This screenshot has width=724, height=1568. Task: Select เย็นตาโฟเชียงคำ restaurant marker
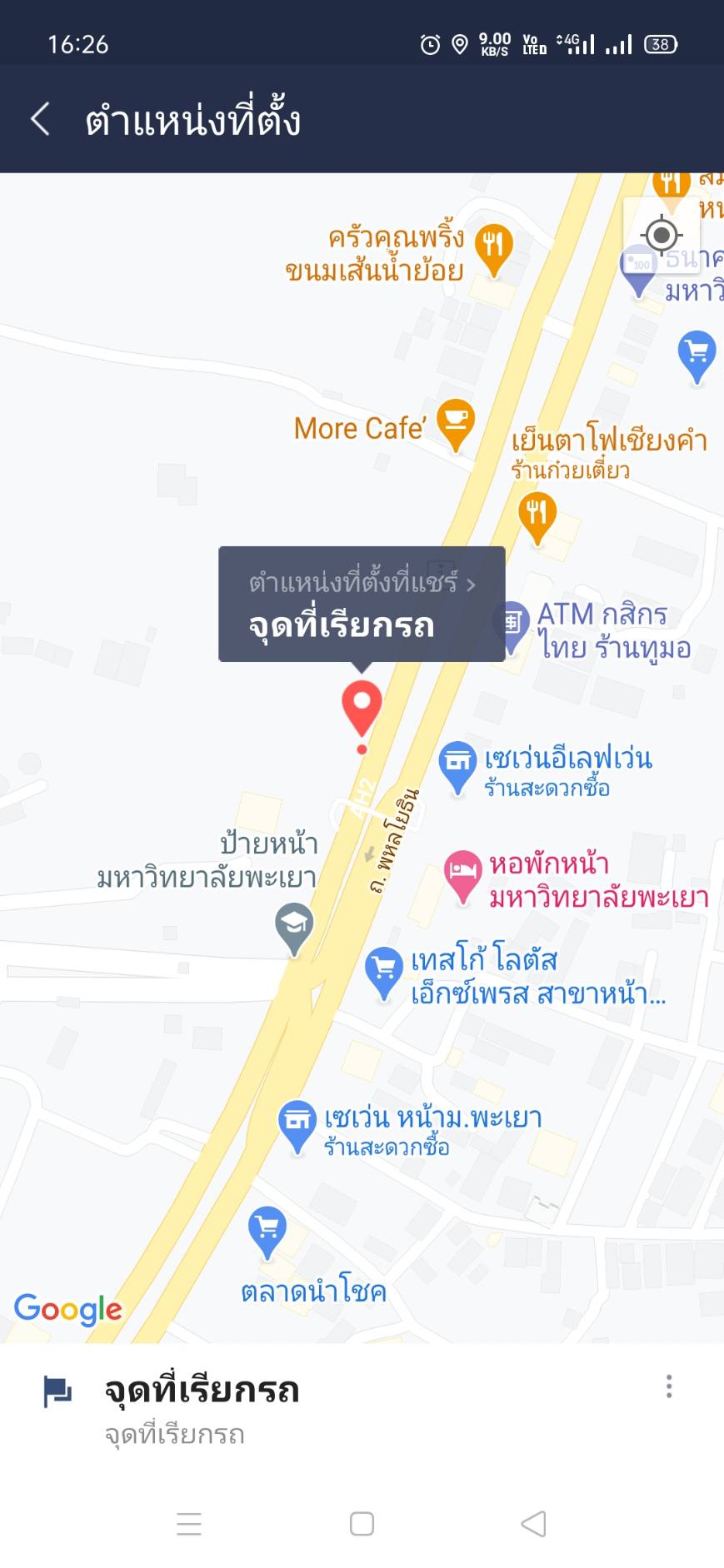point(537,517)
